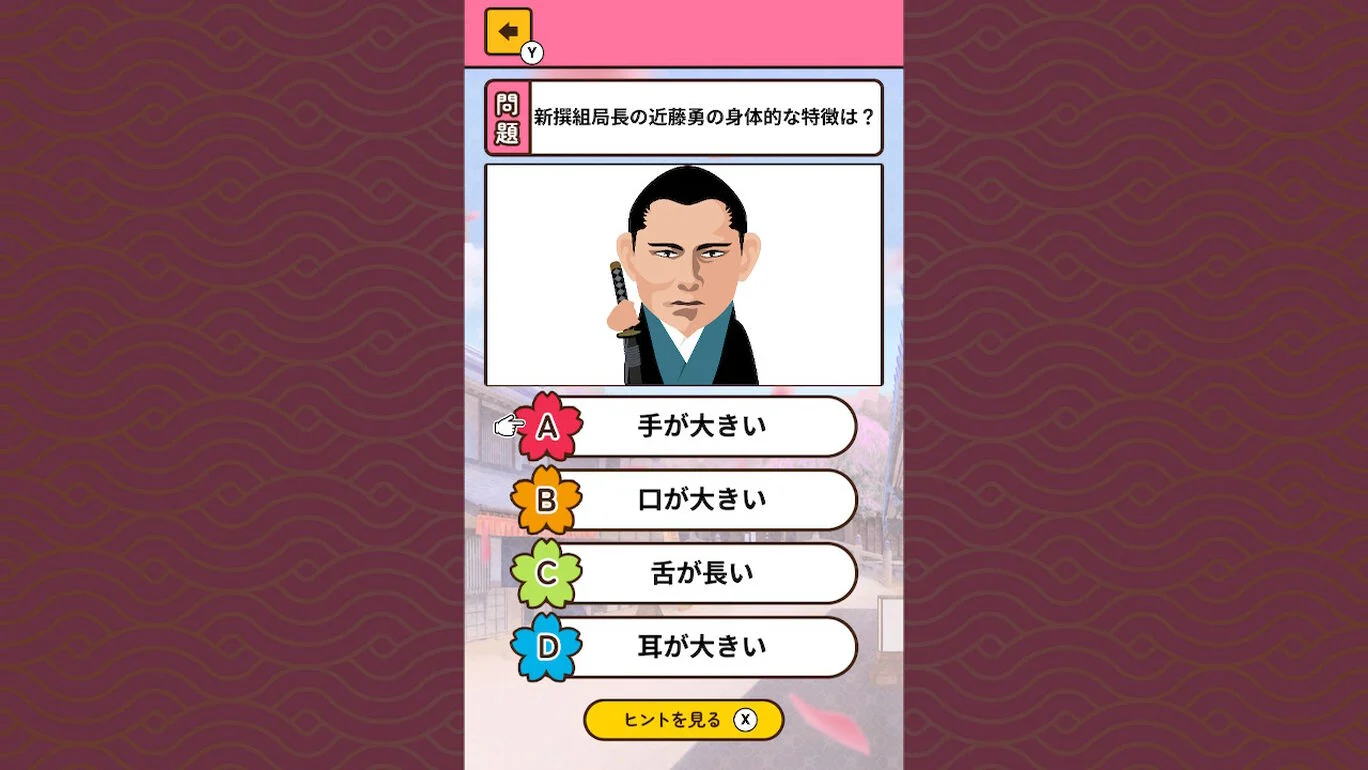The height and width of the screenshot is (770, 1368).
Task: Choose answer B 口が大きい
Action: click(x=701, y=499)
